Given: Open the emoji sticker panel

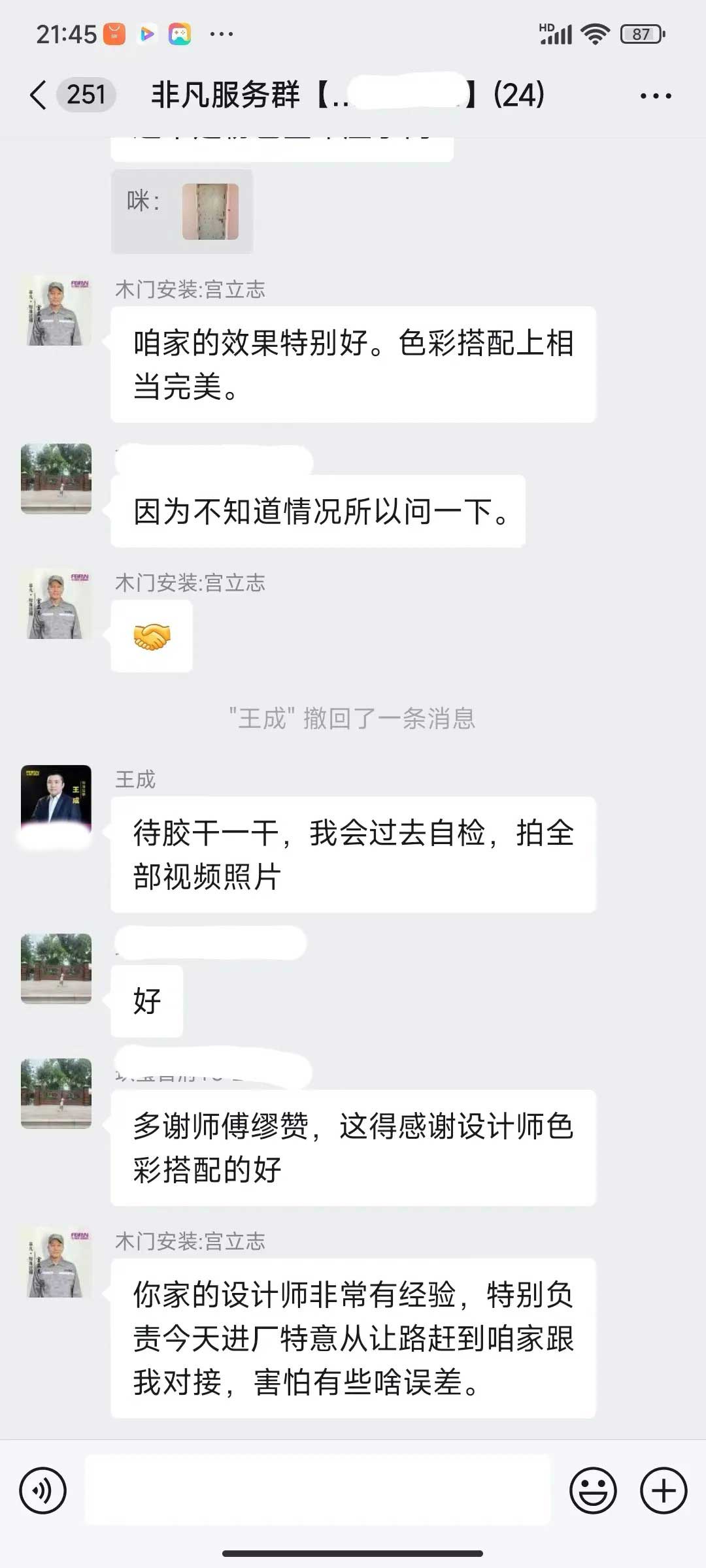Looking at the screenshot, I should pyautogui.click(x=593, y=1491).
